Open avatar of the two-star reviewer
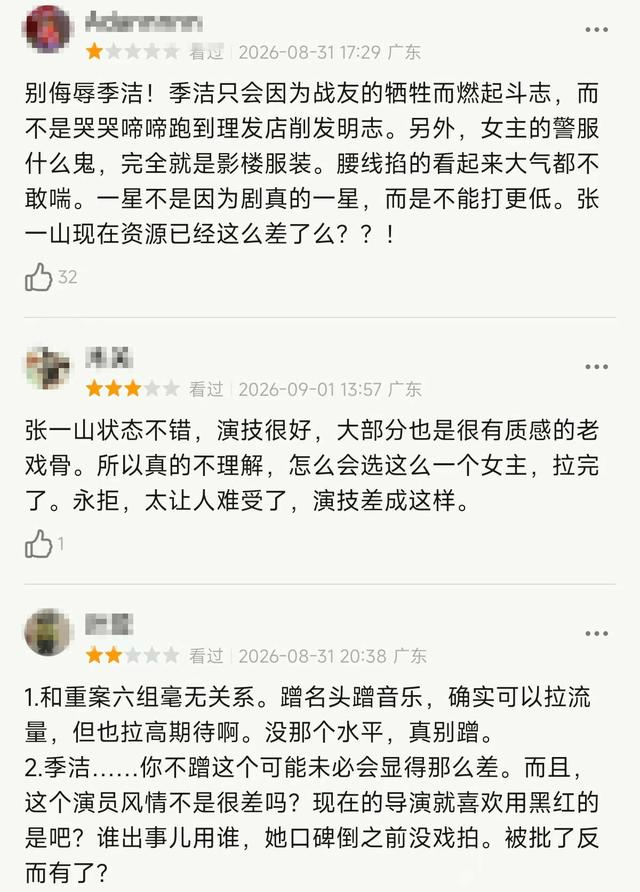Screen dimensions: 640x892 point(48,633)
